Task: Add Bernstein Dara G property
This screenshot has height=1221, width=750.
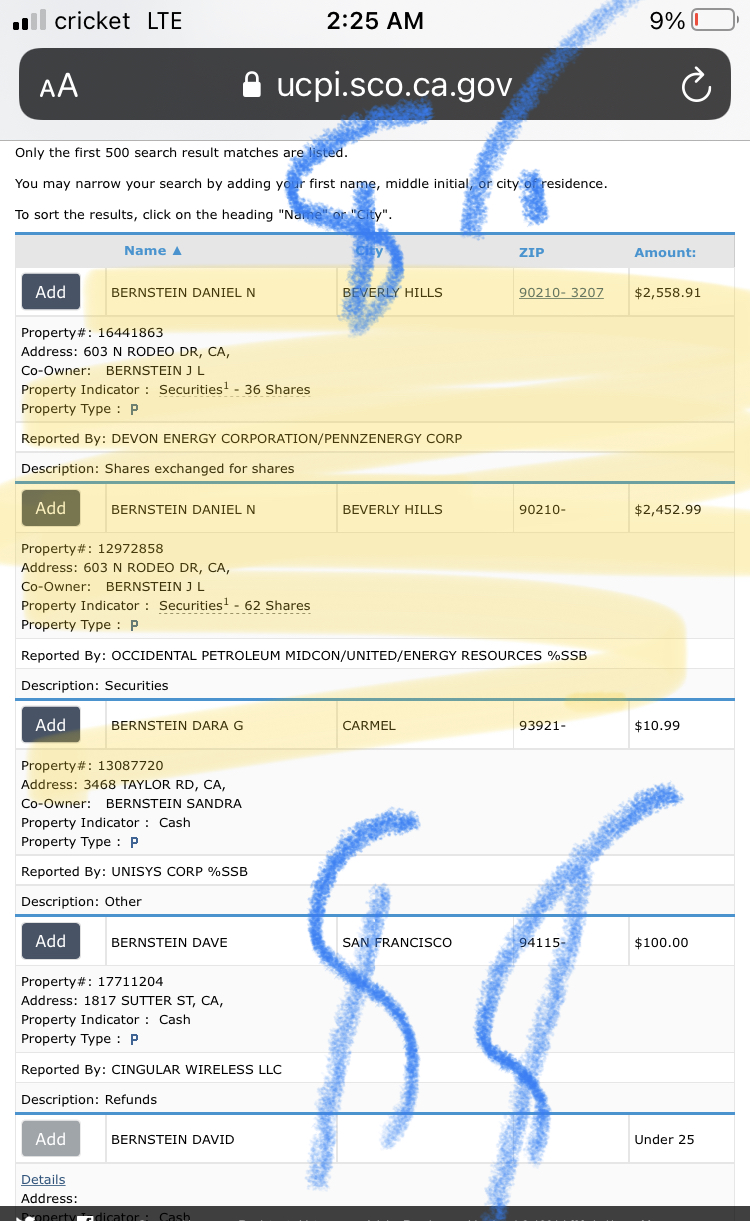Action: (x=51, y=725)
